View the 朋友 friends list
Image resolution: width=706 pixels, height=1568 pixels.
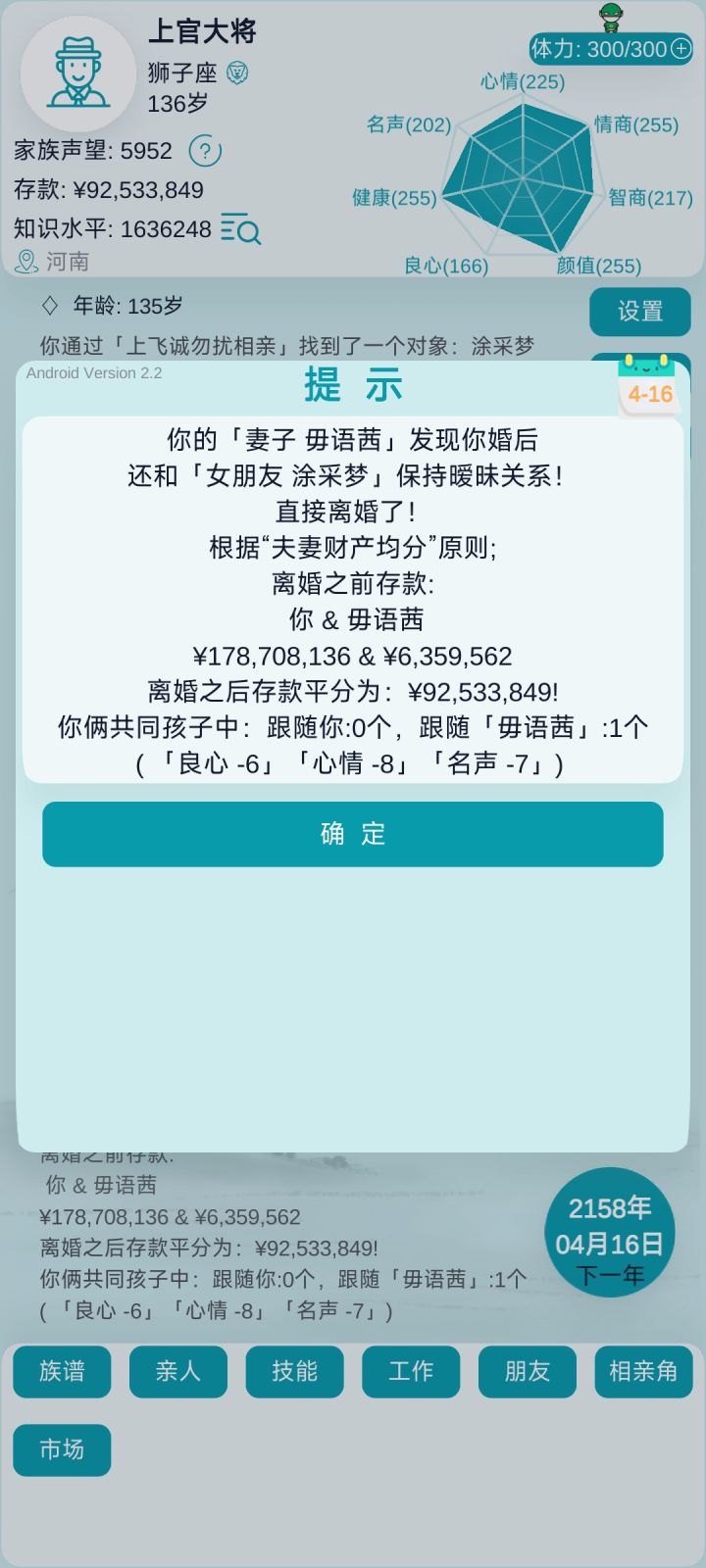coord(527,1372)
